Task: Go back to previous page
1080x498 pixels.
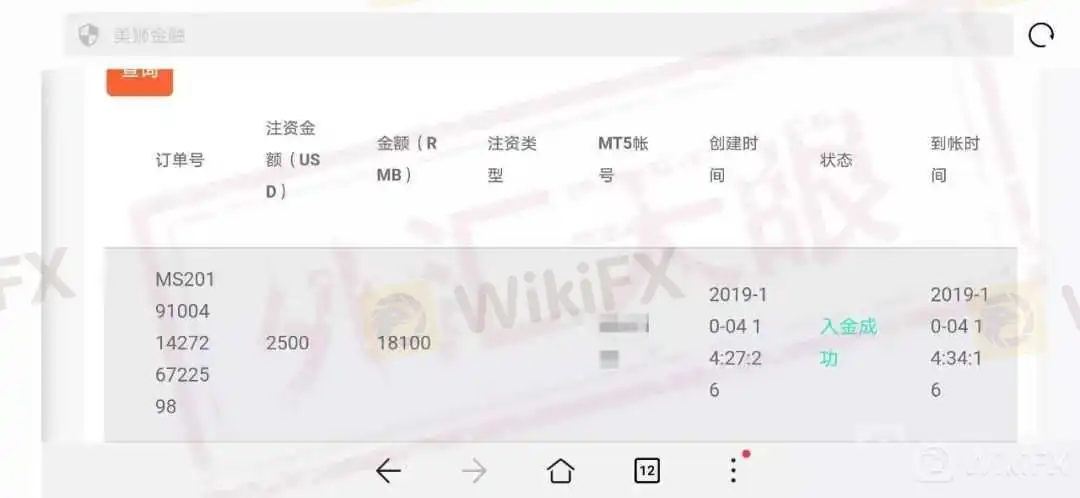Action: click(x=388, y=470)
